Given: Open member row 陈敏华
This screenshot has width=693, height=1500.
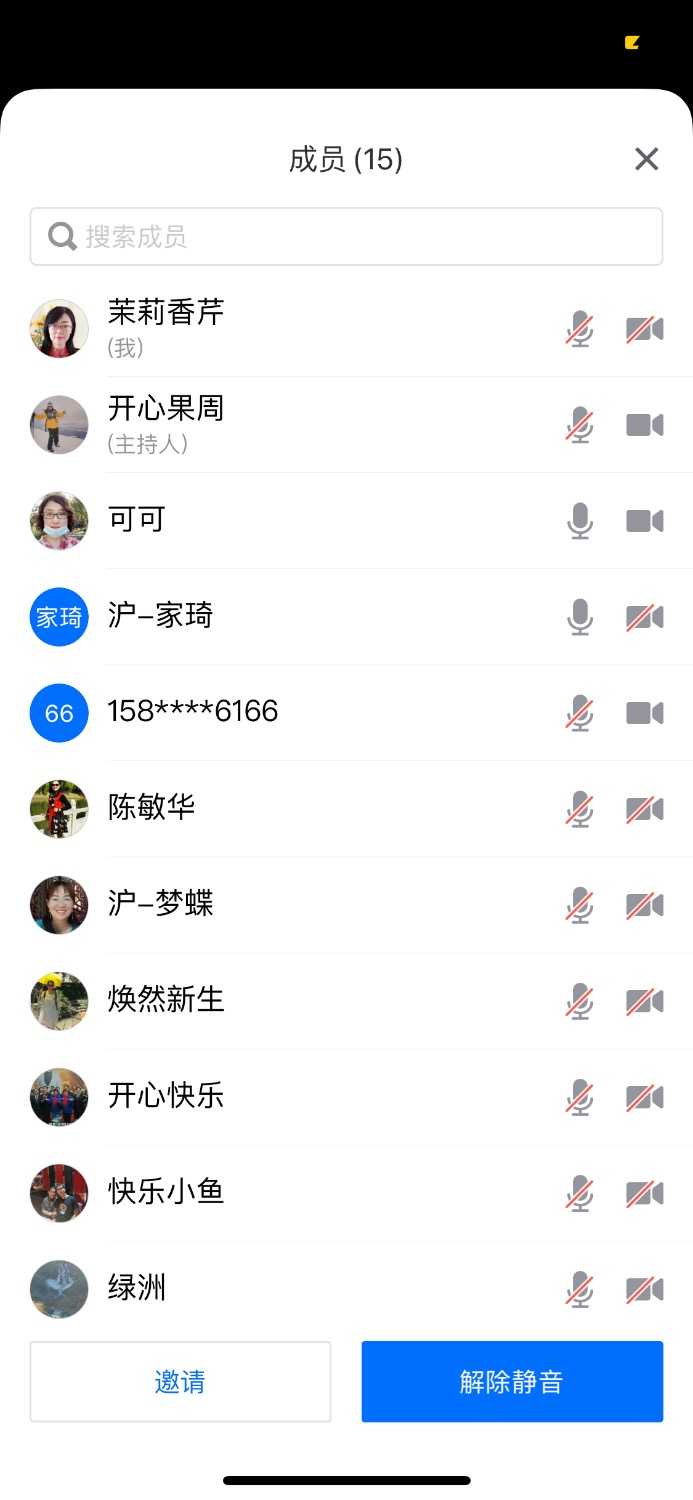Looking at the screenshot, I should click(152, 808).
